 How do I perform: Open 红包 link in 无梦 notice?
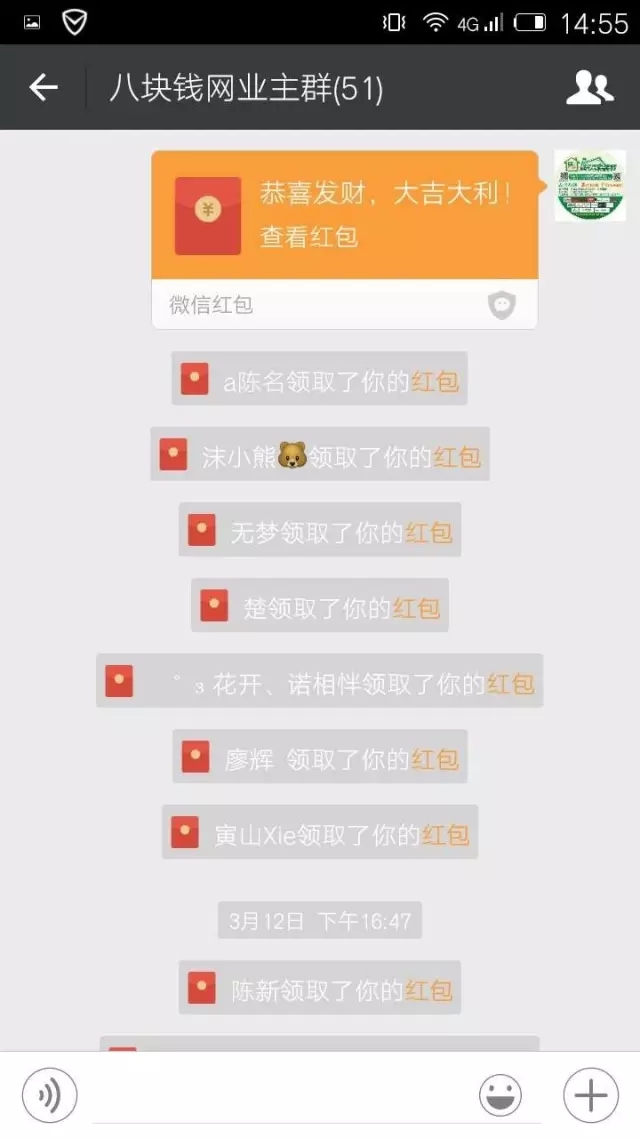tap(428, 533)
